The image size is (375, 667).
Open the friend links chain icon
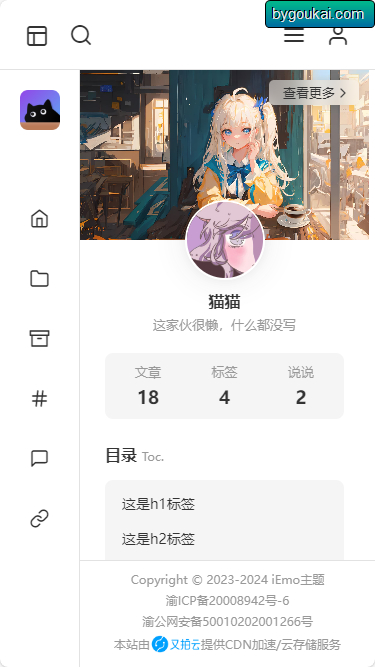tap(40, 519)
